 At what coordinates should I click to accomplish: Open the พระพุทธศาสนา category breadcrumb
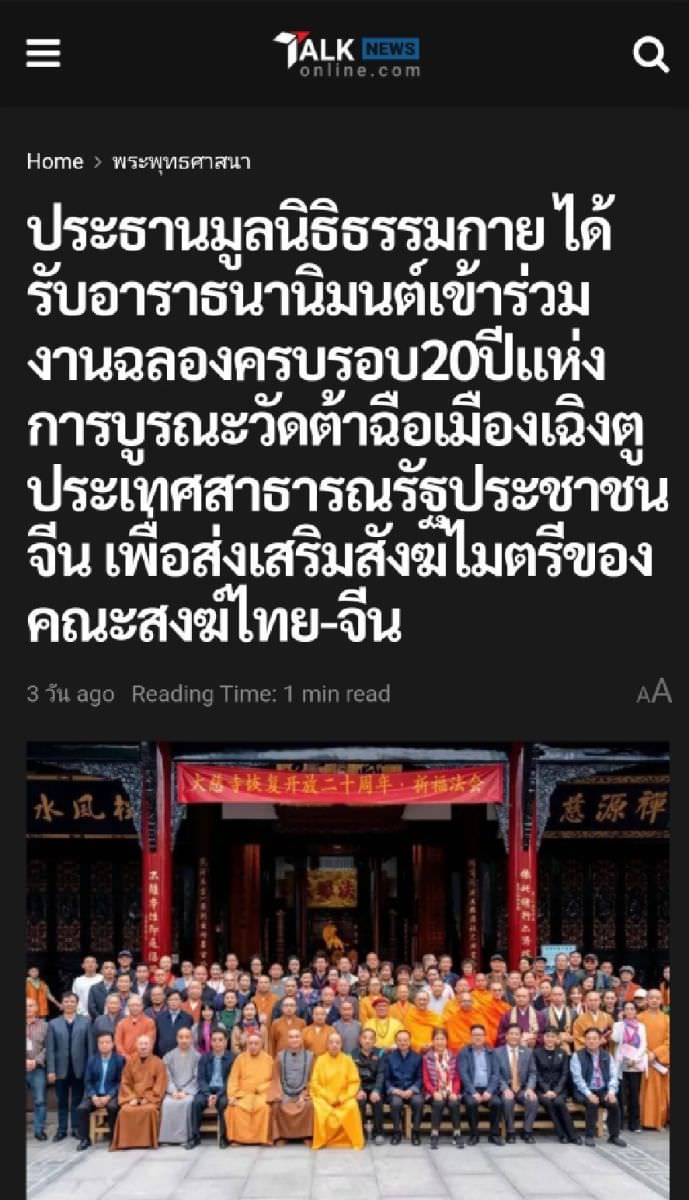pos(181,161)
